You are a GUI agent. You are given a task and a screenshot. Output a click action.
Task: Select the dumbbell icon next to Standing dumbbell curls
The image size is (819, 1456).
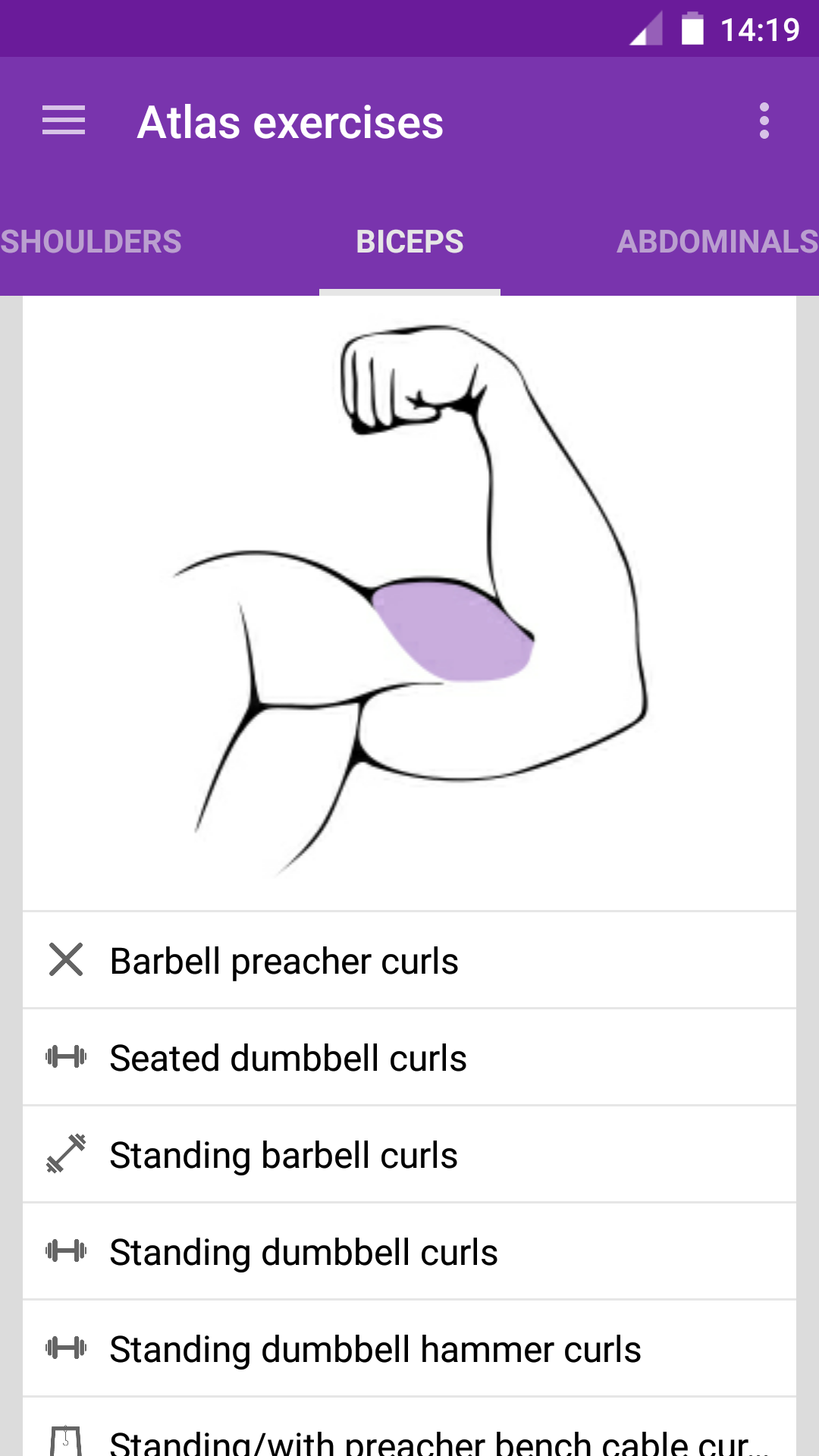tap(67, 1251)
